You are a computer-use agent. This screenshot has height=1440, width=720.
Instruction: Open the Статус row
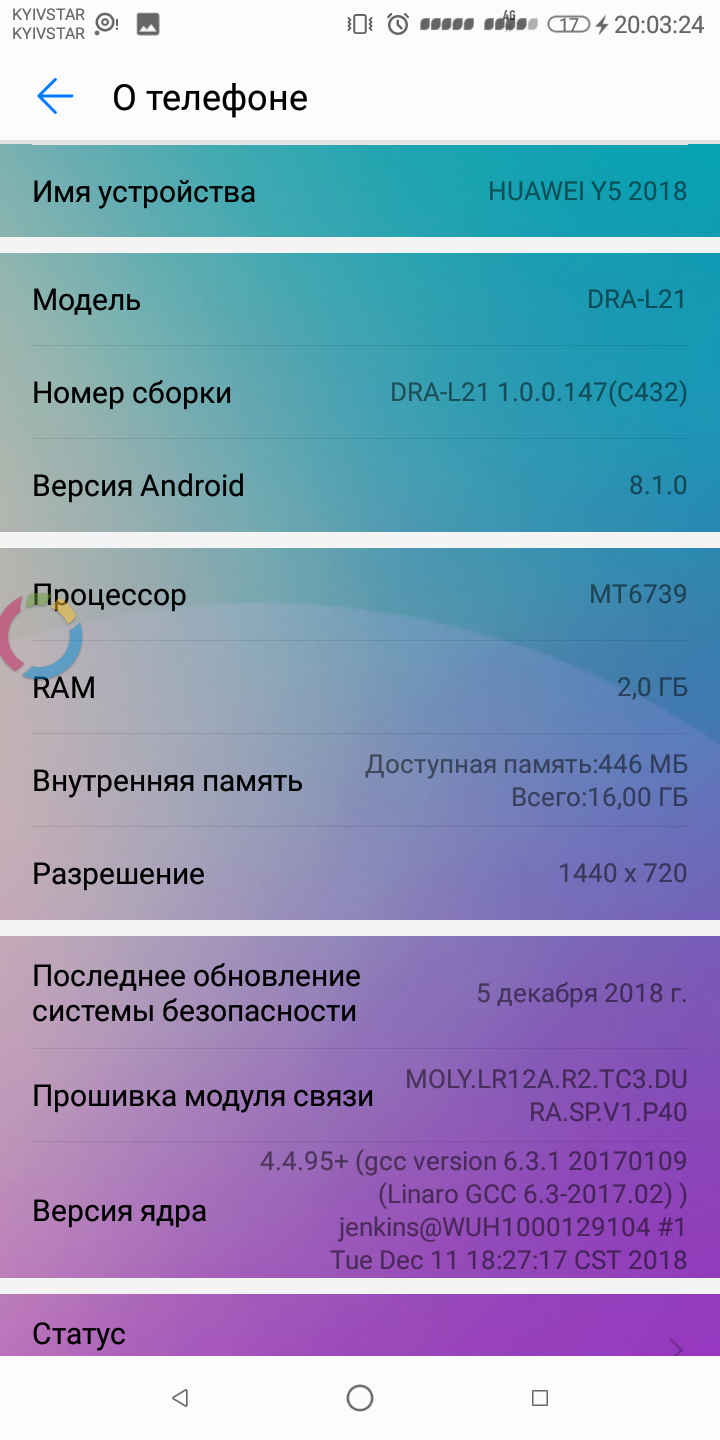point(360,1326)
